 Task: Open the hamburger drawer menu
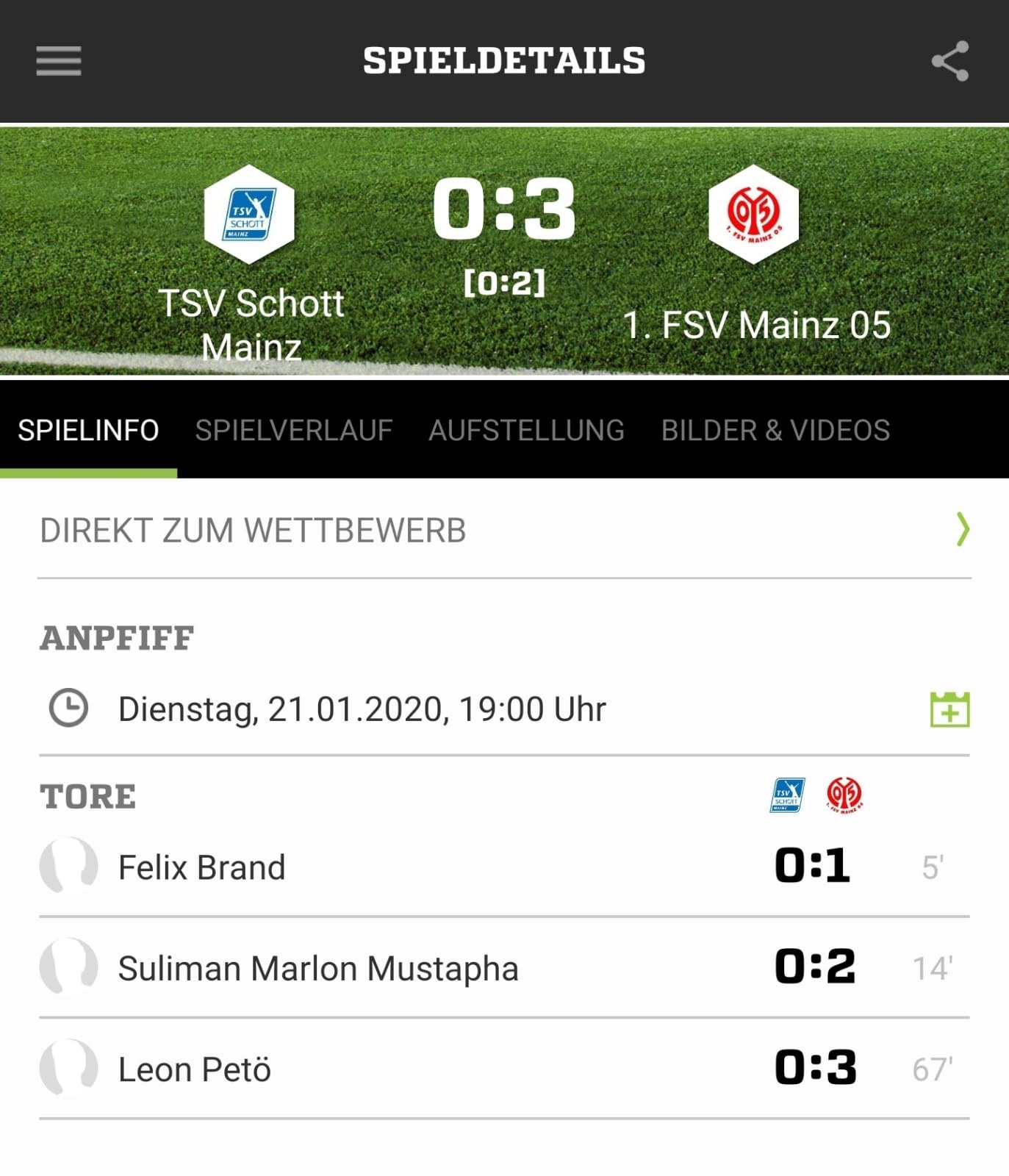click(59, 60)
